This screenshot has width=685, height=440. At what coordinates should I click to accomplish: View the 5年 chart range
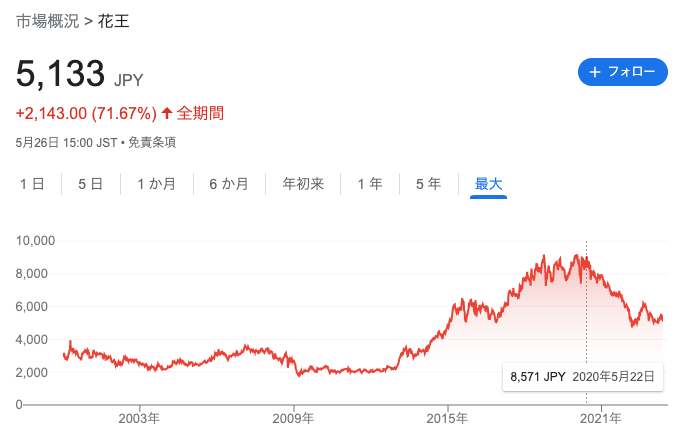(x=428, y=184)
